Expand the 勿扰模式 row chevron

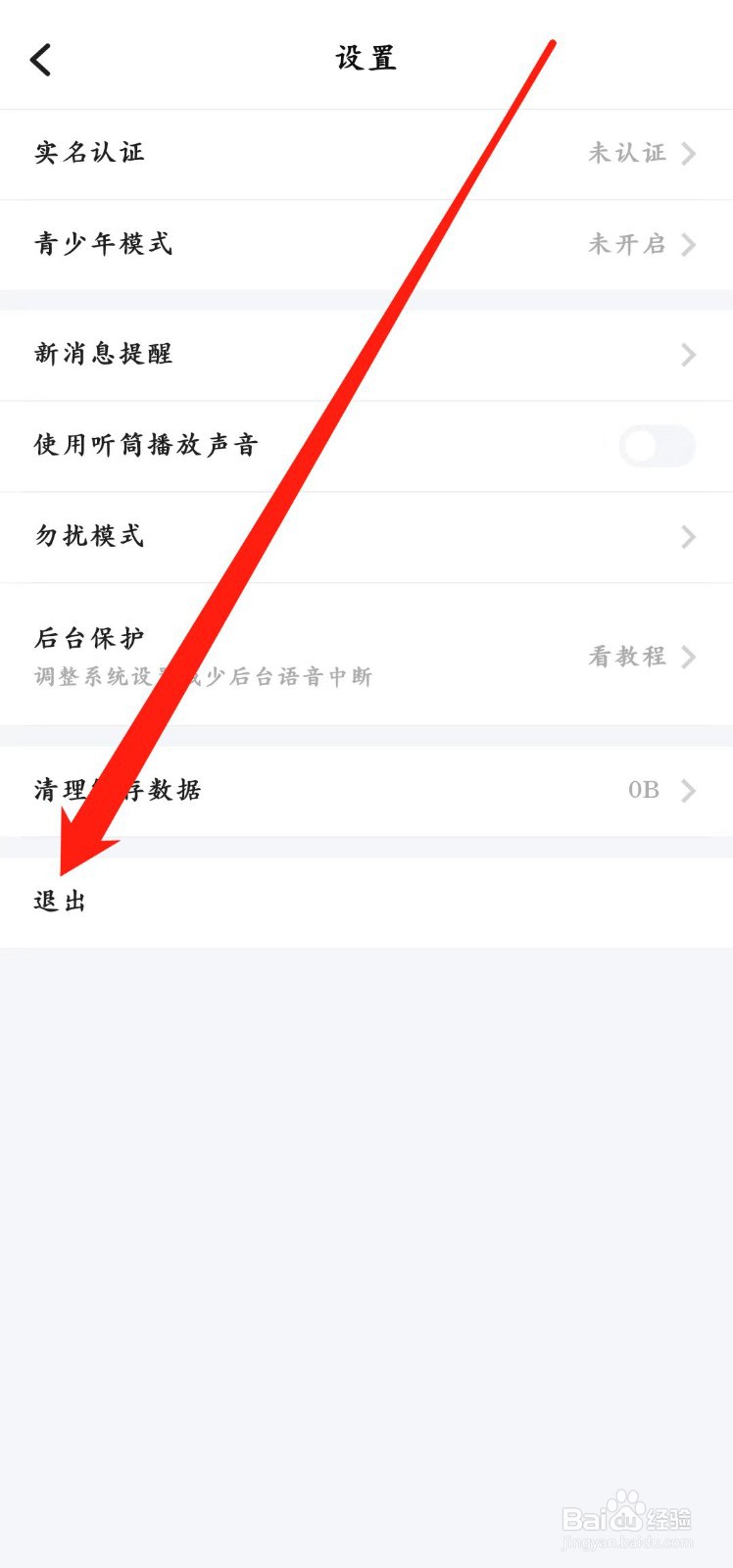click(x=689, y=537)
